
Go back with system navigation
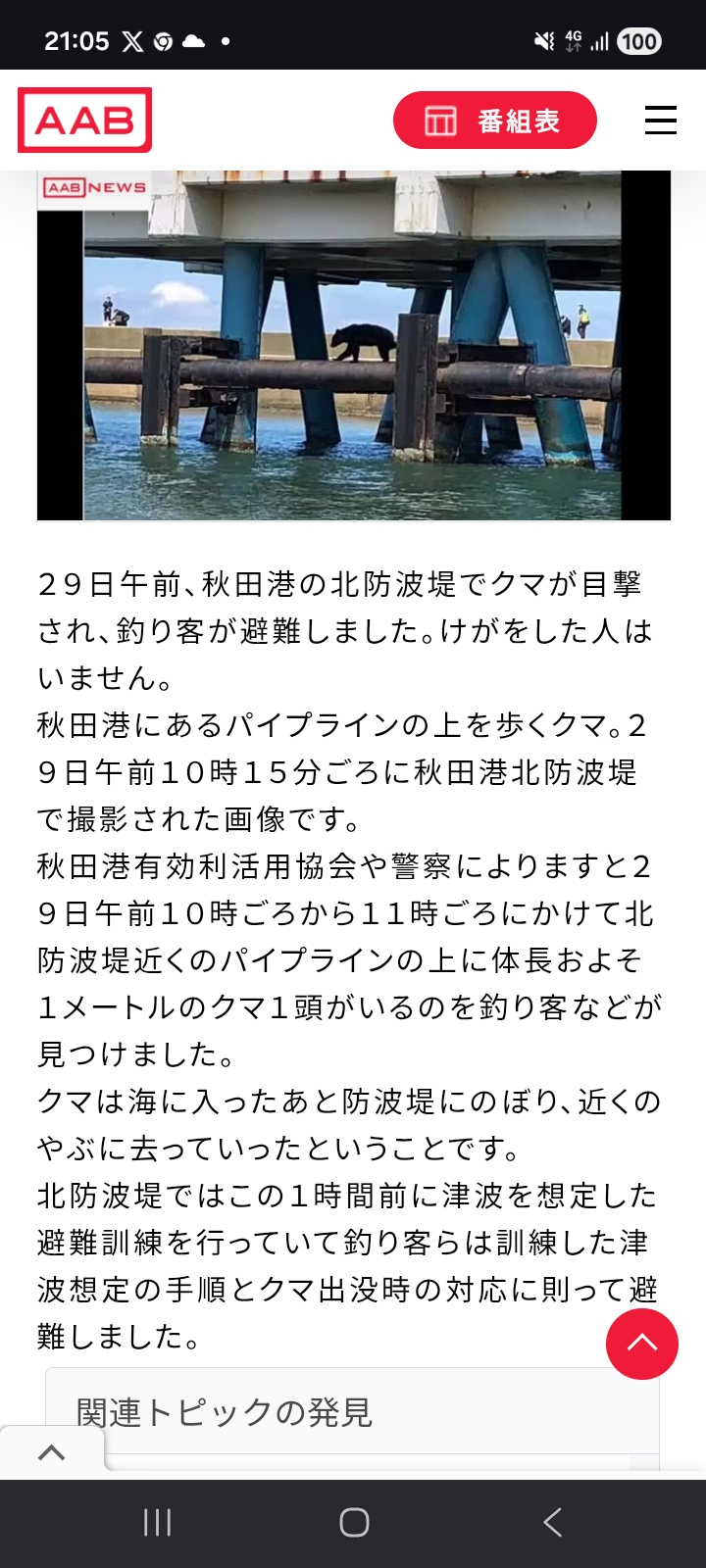coord(552,1522)
